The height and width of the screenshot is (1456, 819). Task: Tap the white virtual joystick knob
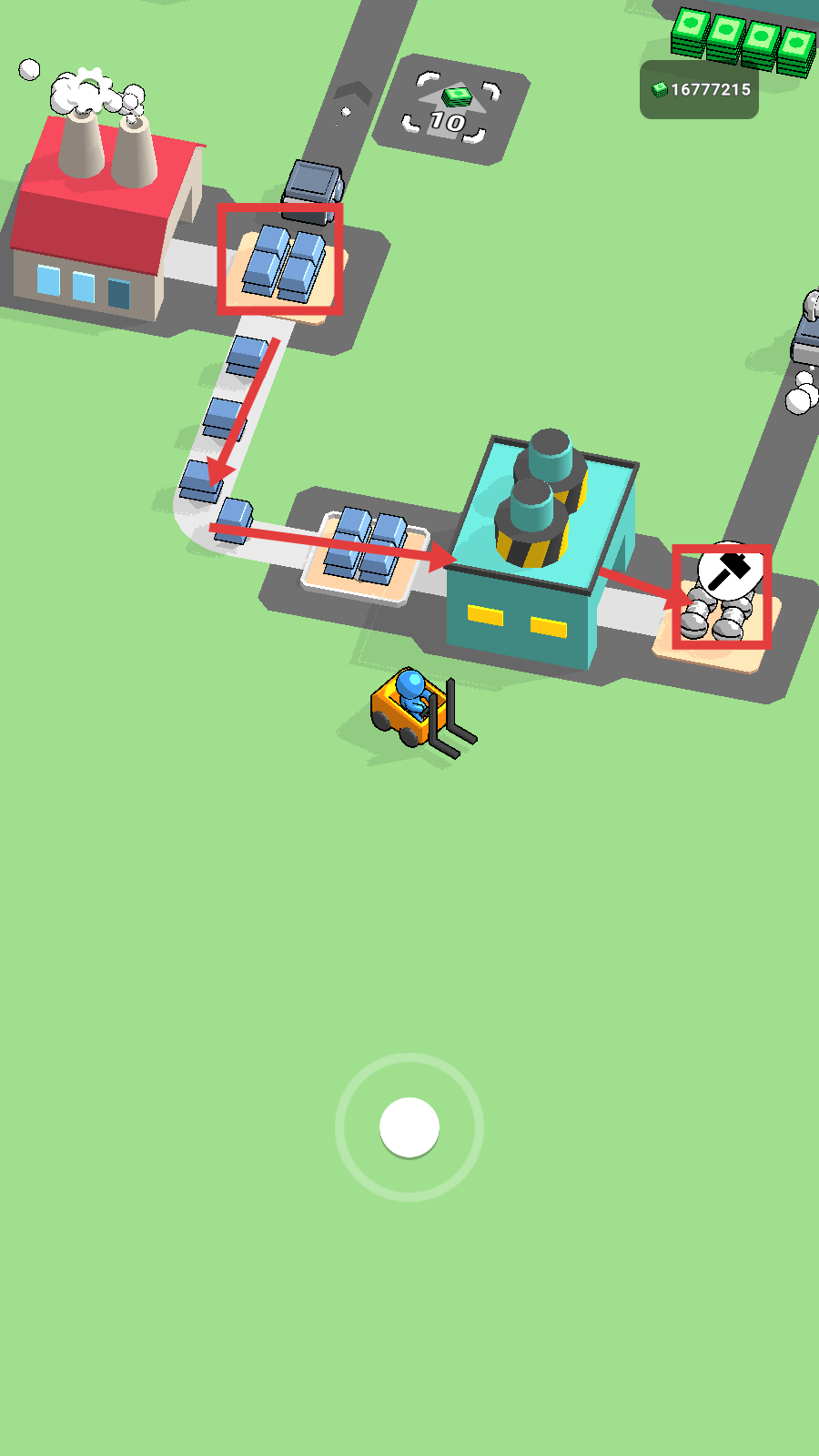[x=409, y=1127]
